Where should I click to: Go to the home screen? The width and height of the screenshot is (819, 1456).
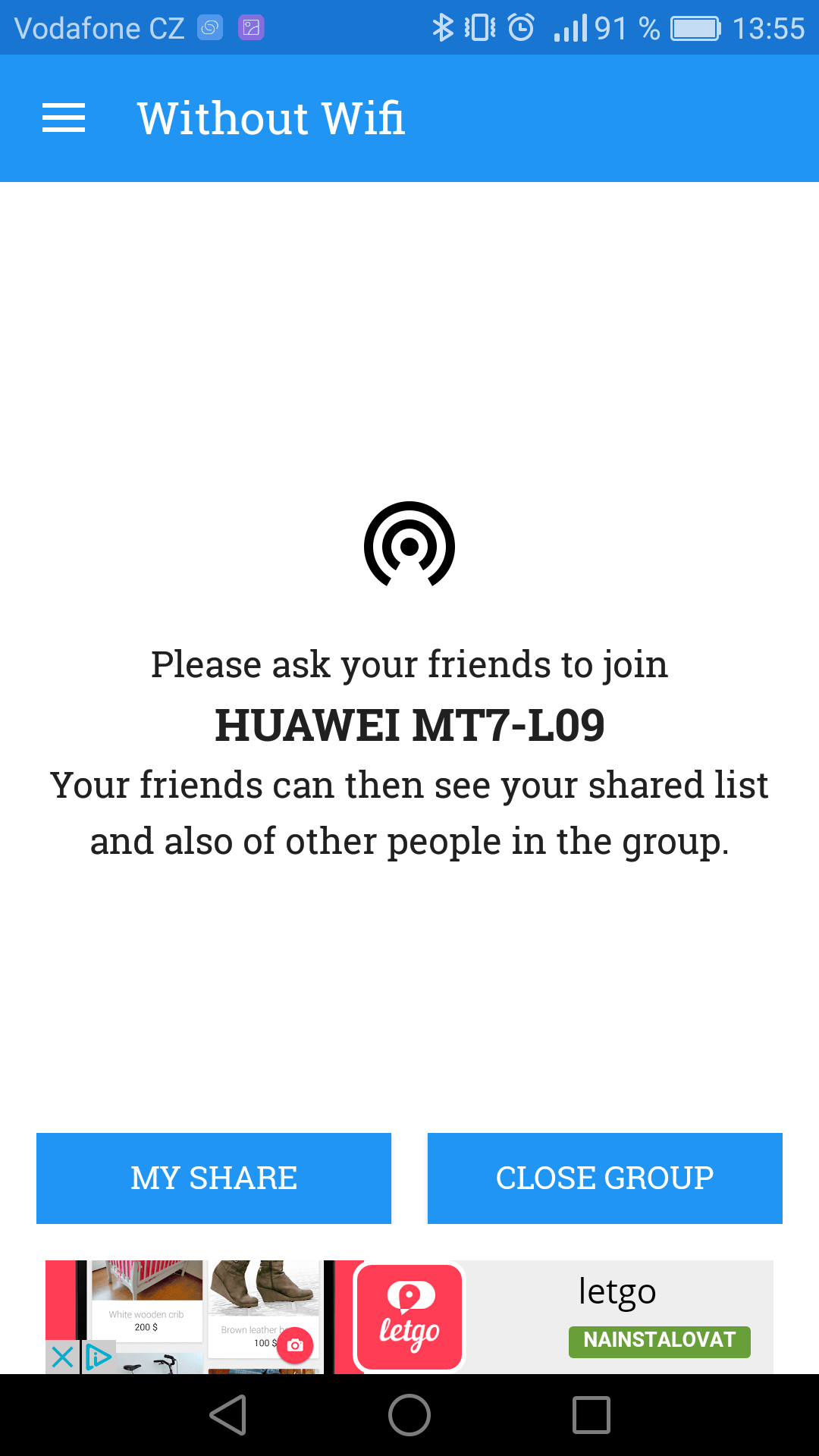click(409, 1415)
